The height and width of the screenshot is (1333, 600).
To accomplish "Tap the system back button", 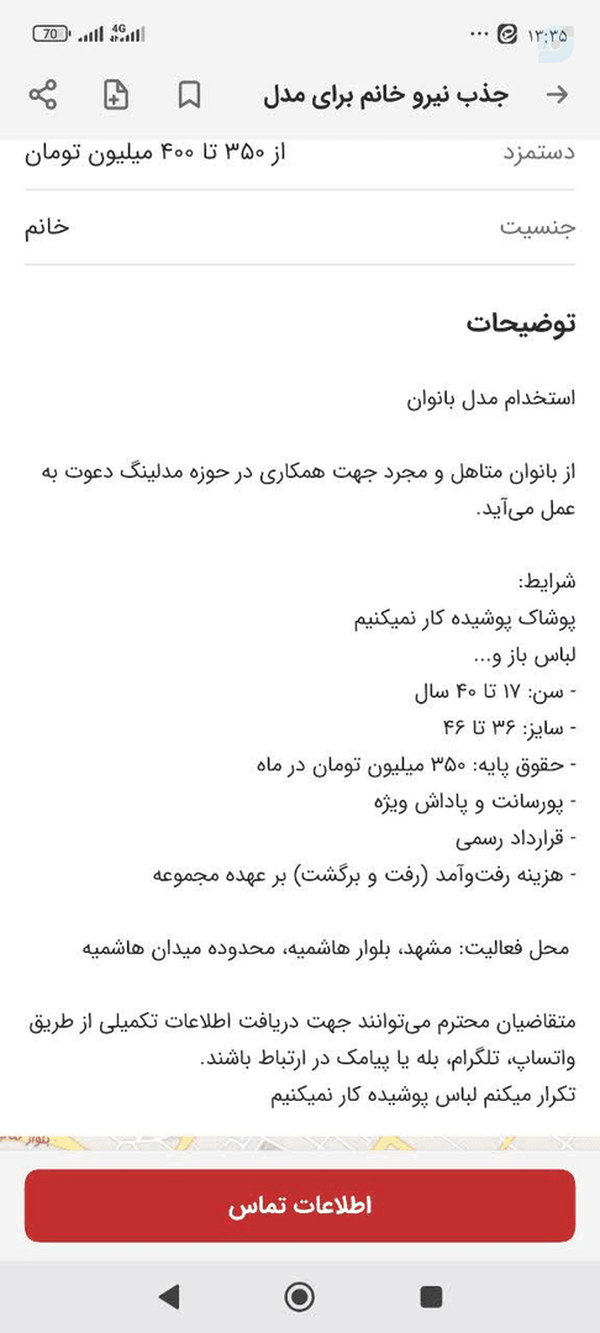I will [169, 1297].
